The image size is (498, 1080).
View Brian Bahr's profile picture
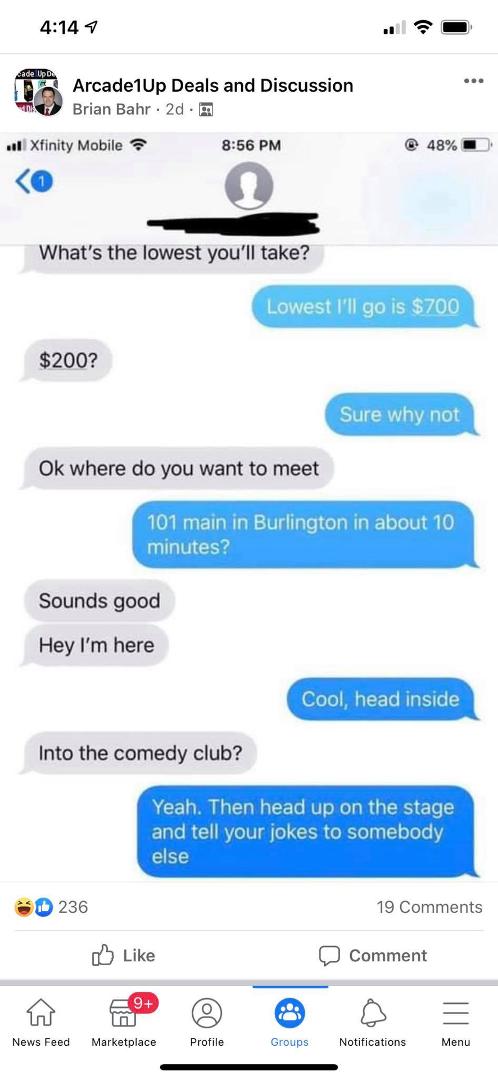coord(48,102)
